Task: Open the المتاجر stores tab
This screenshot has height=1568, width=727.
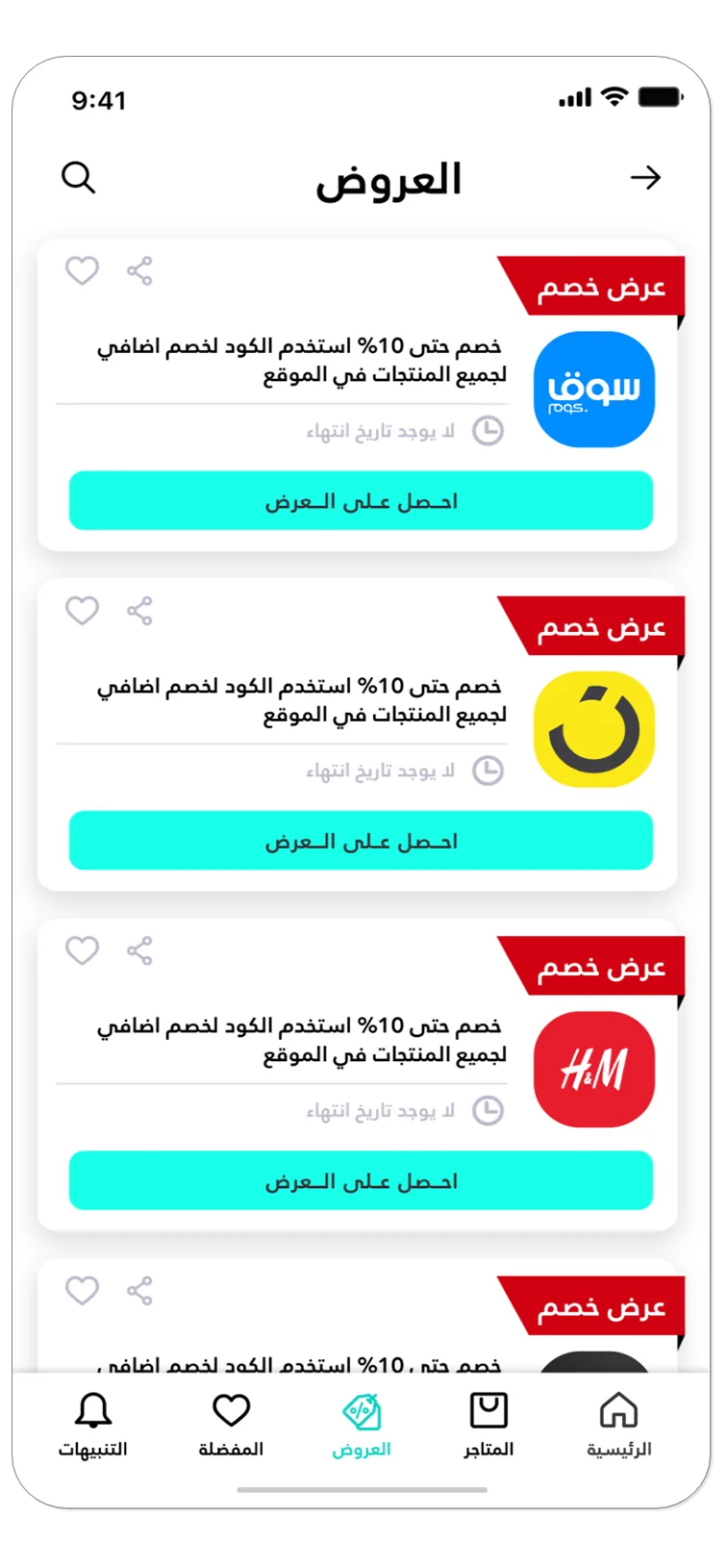Action: tap(489, 1425)
